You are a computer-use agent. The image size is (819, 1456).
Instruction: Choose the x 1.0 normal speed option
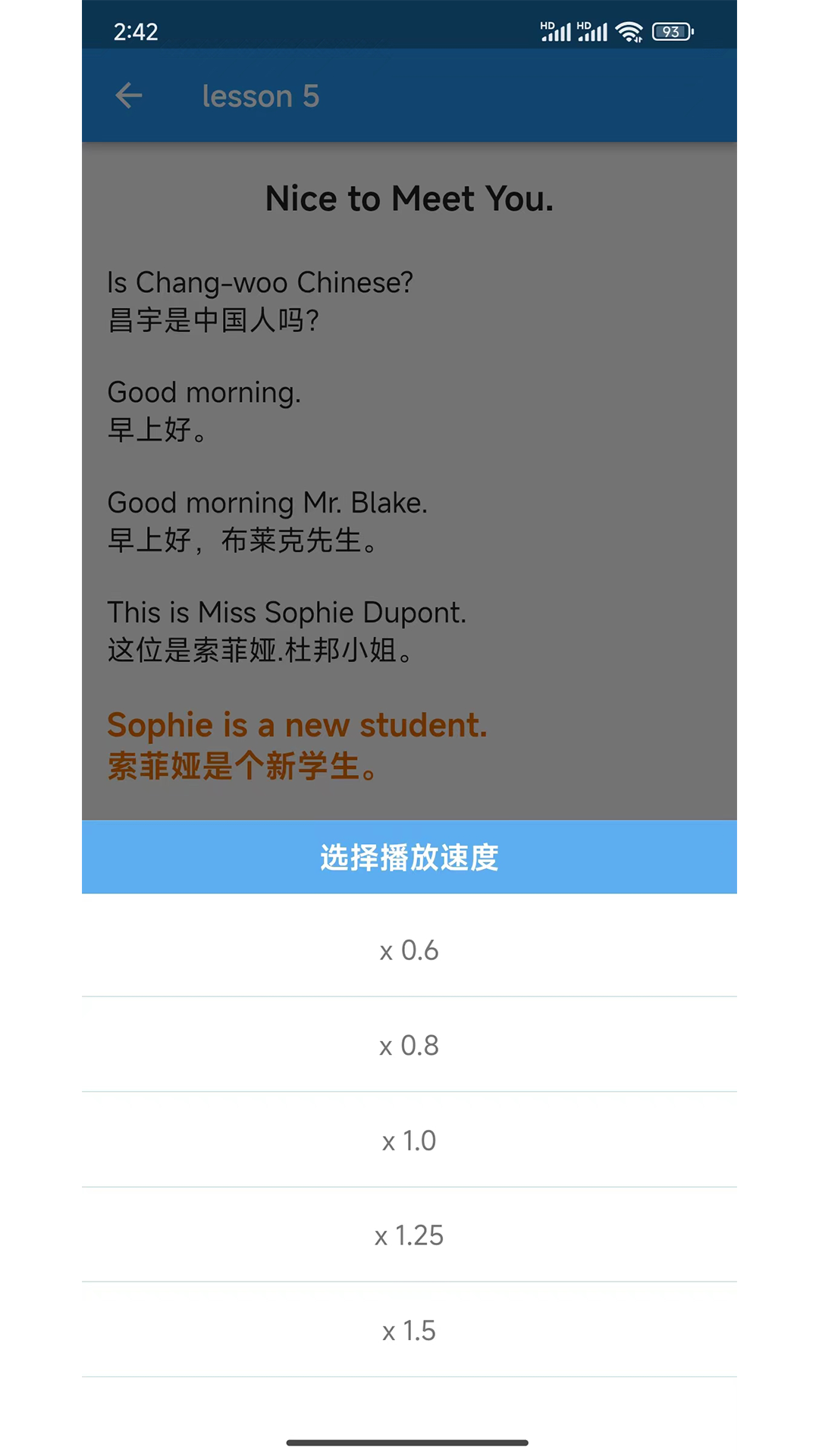pyautogui.click(x=409, y=1139)
